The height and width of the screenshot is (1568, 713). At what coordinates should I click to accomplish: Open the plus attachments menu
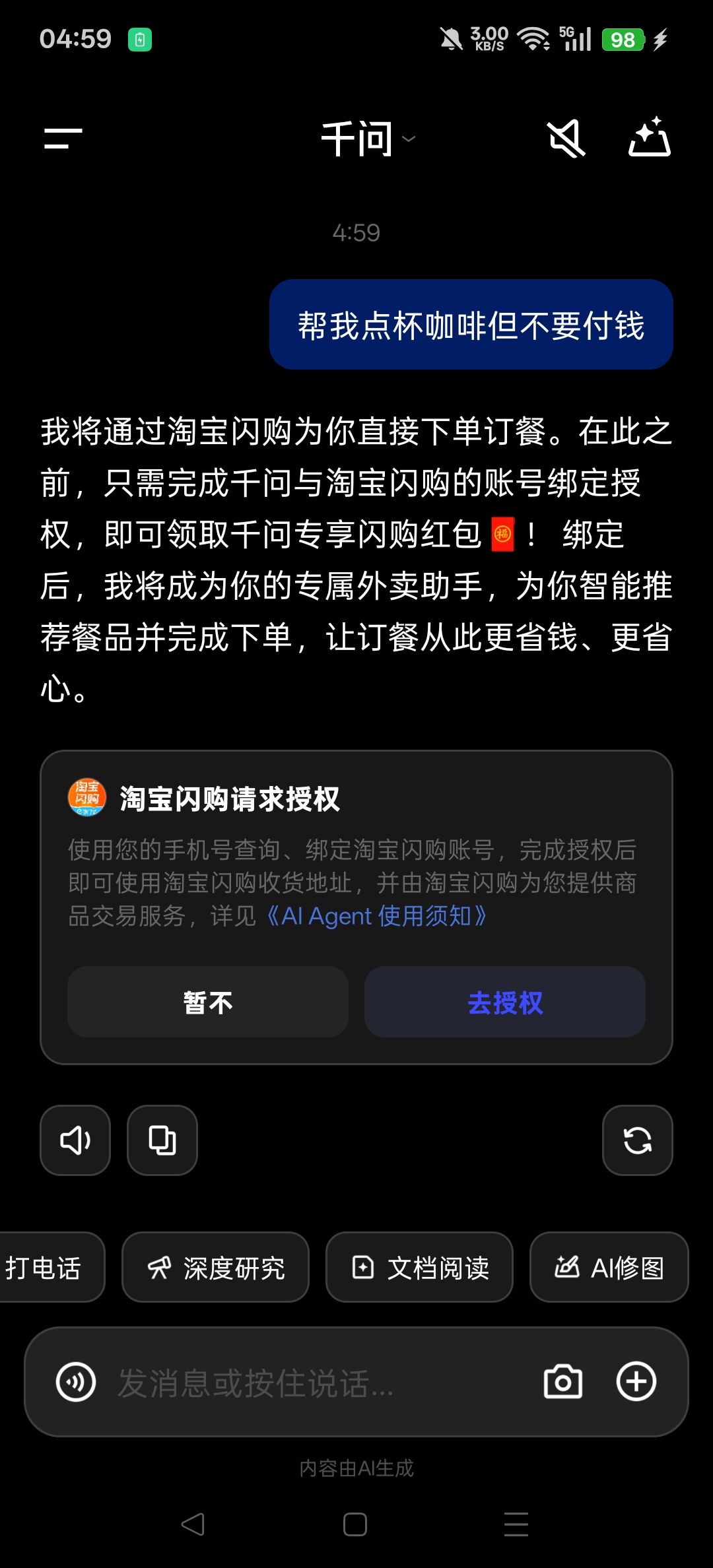[636, 1382]
